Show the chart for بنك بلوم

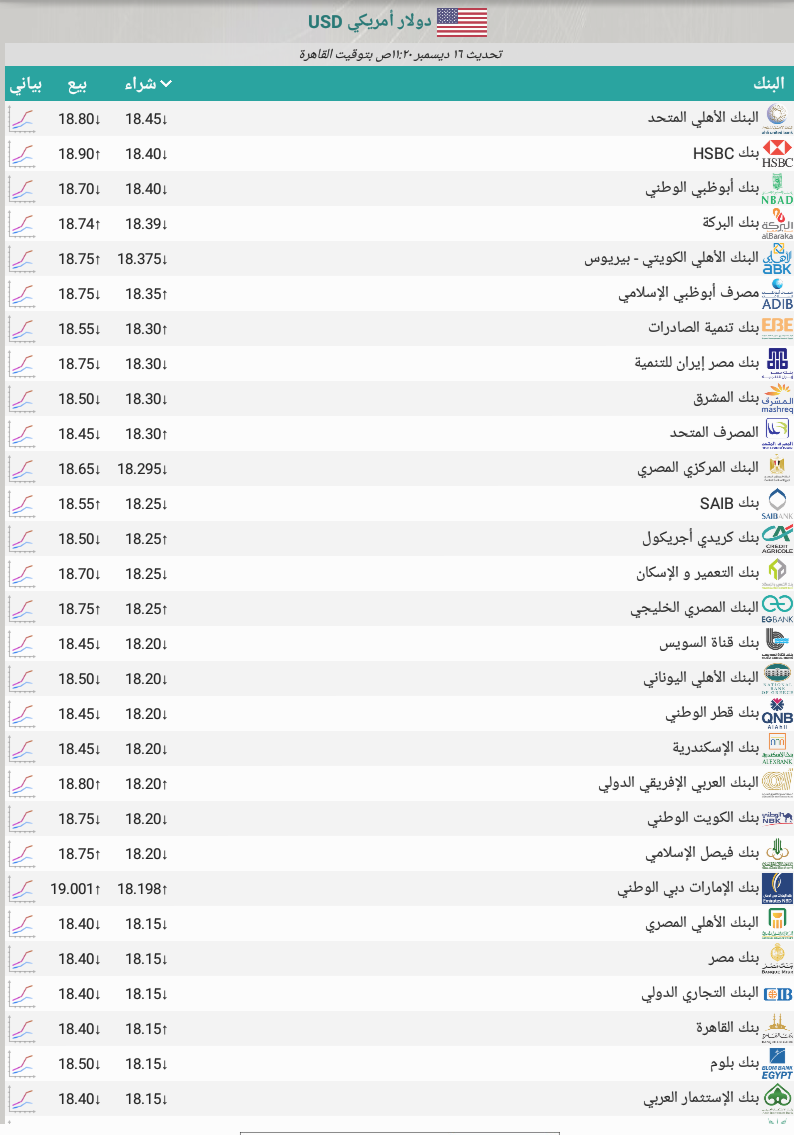tap(21, 1064)
